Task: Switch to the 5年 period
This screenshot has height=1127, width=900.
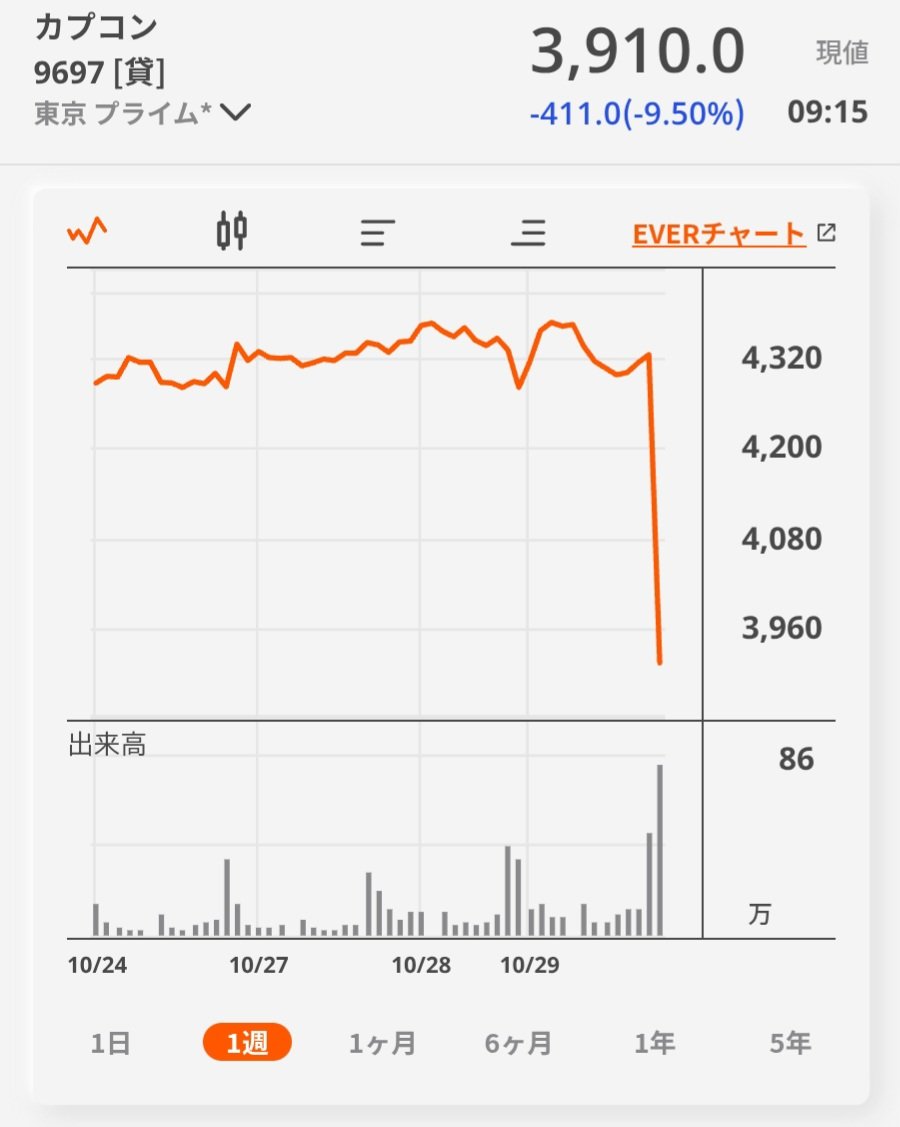Action: (x=790, y=1044)
